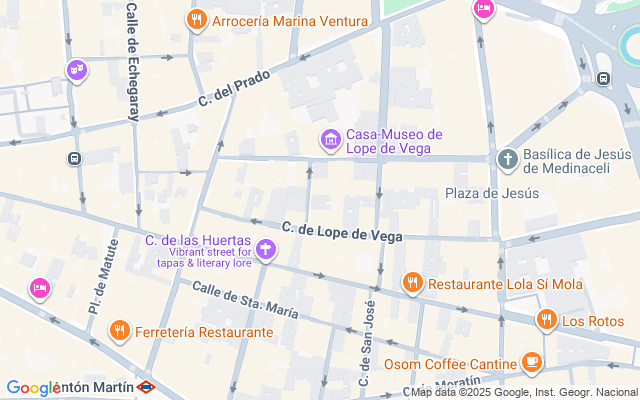Open Arrocería Marina Ventura restaurant marker
Viewport: 640px width, 400px height.
[x=197, y=19]
